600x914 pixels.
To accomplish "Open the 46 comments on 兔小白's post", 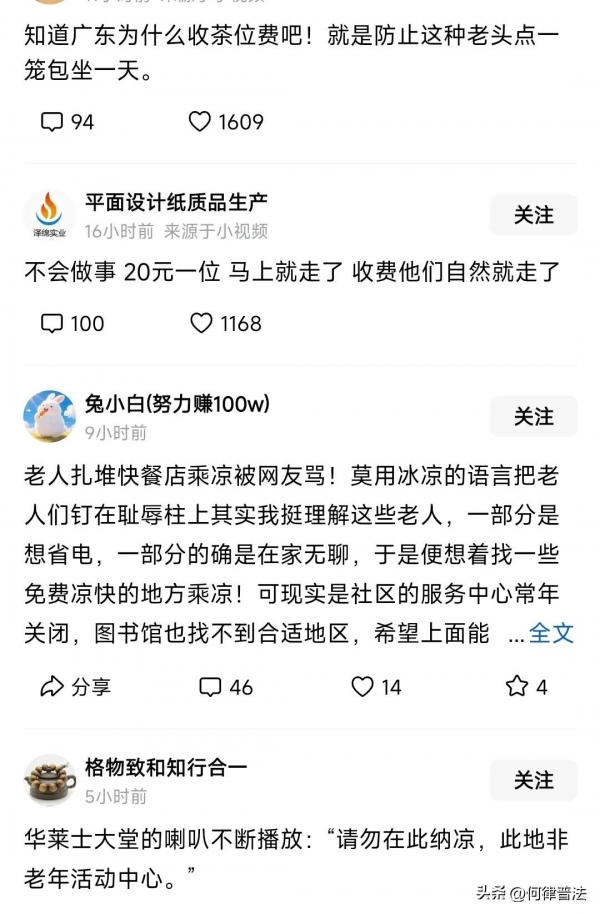I will [225, 686].
